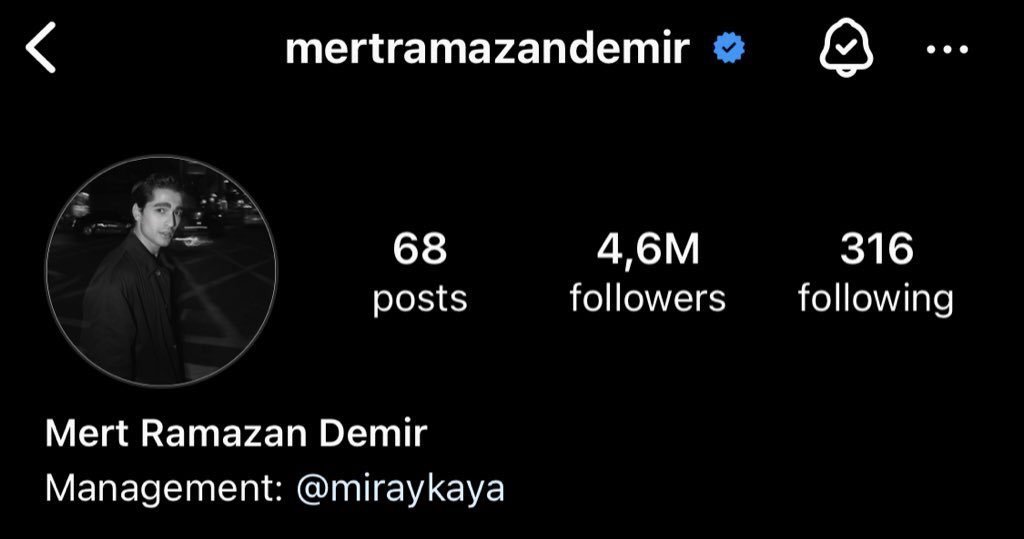This screenshot has width=1024, height=539.
Task: Open the 316 following list
Action: (875, 272)
